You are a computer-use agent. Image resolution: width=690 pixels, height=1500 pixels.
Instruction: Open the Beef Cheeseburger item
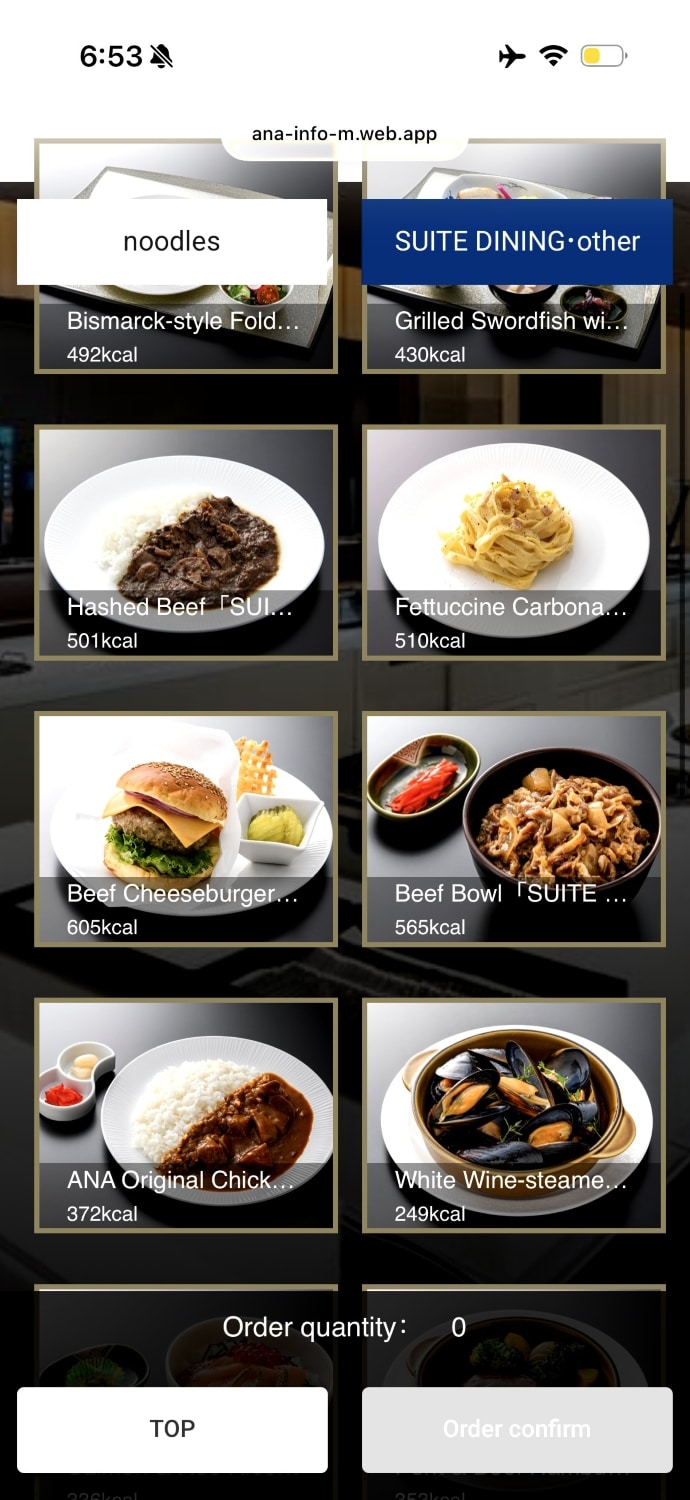click(x=186, y=829)
